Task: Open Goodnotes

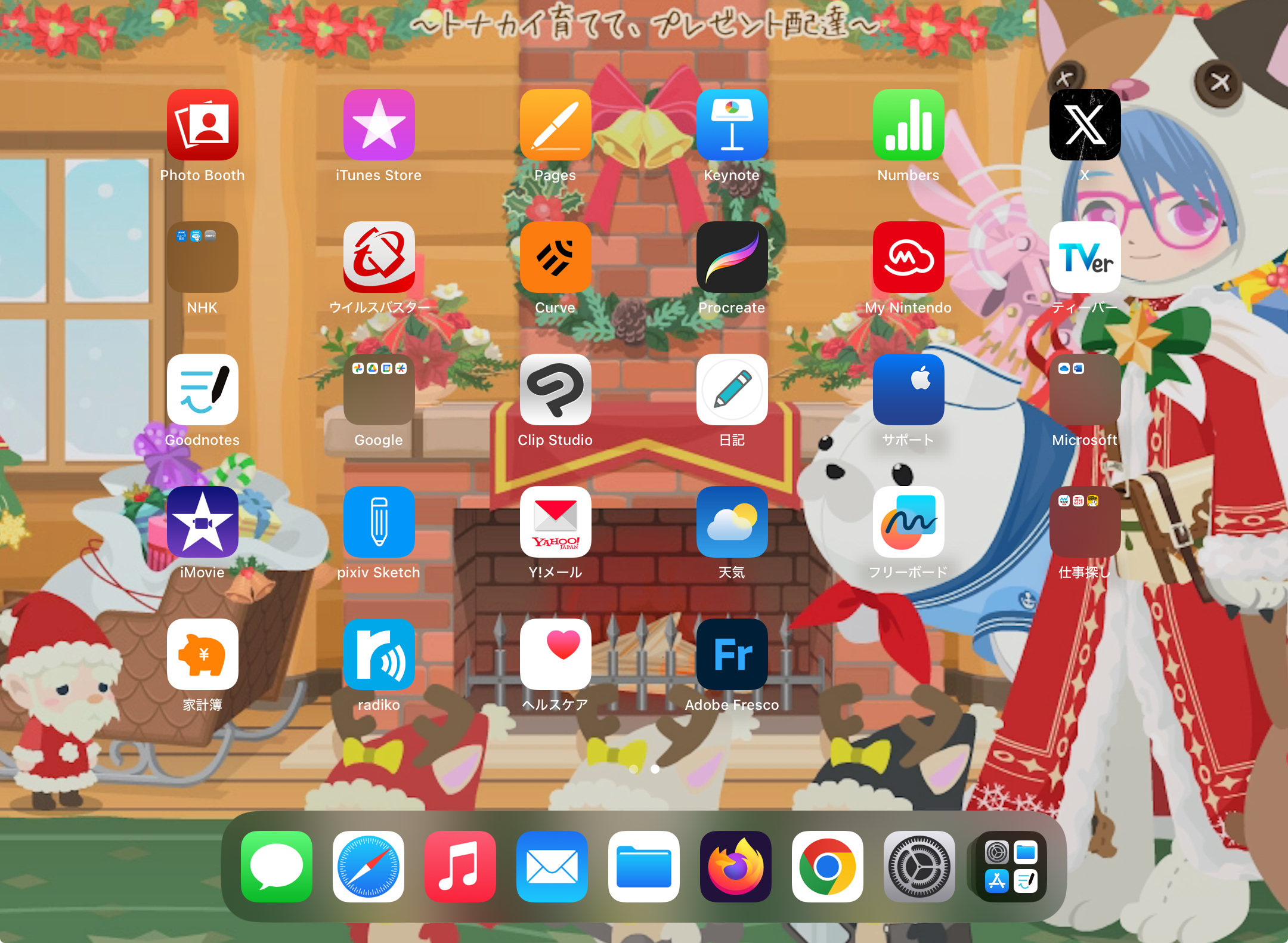Action: tap(203, 389)
